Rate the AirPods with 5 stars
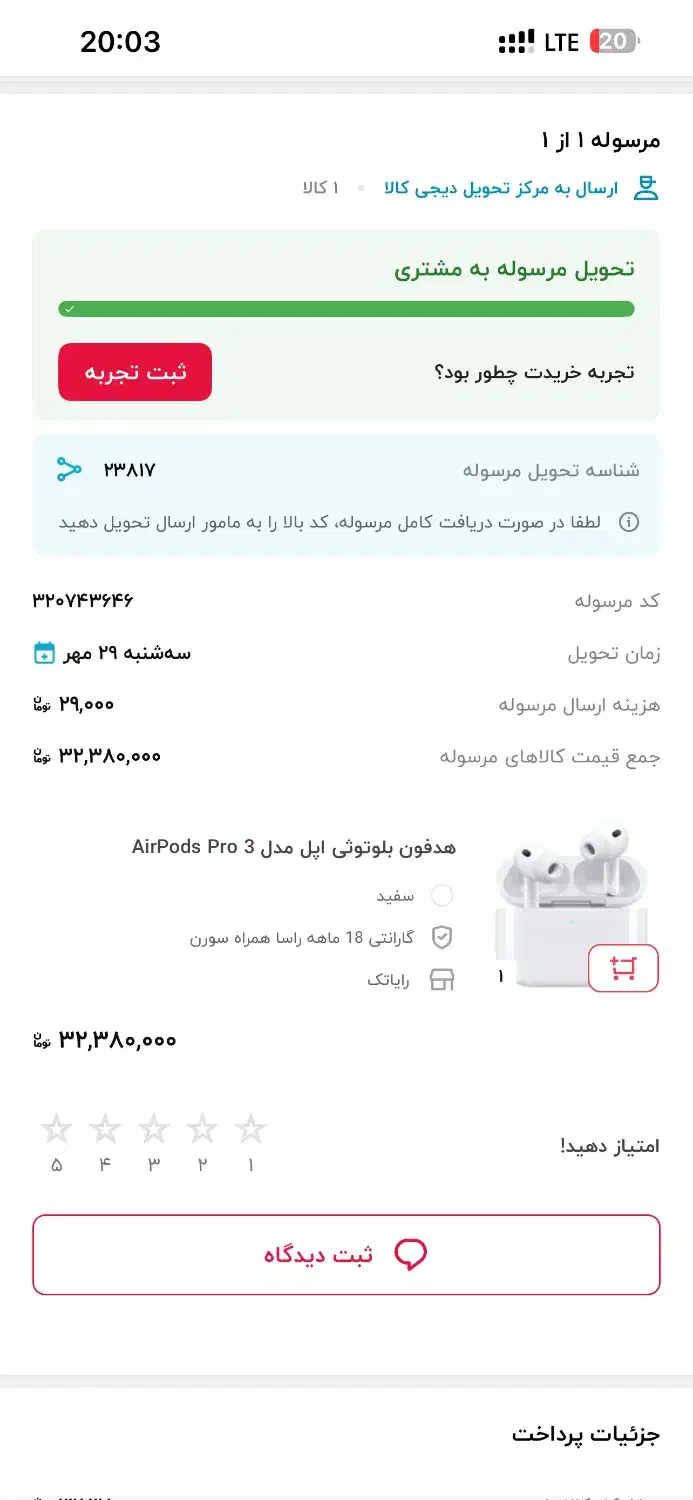Viewport: 693px width, 1500px height. pos(57,1130)
